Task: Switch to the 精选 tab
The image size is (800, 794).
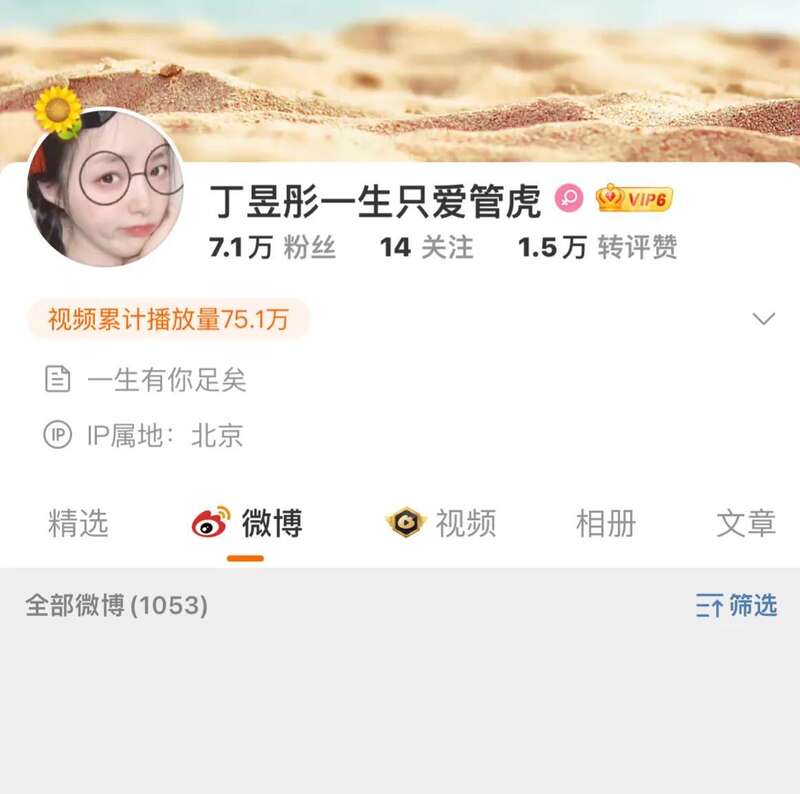Action: pos(78,523)
